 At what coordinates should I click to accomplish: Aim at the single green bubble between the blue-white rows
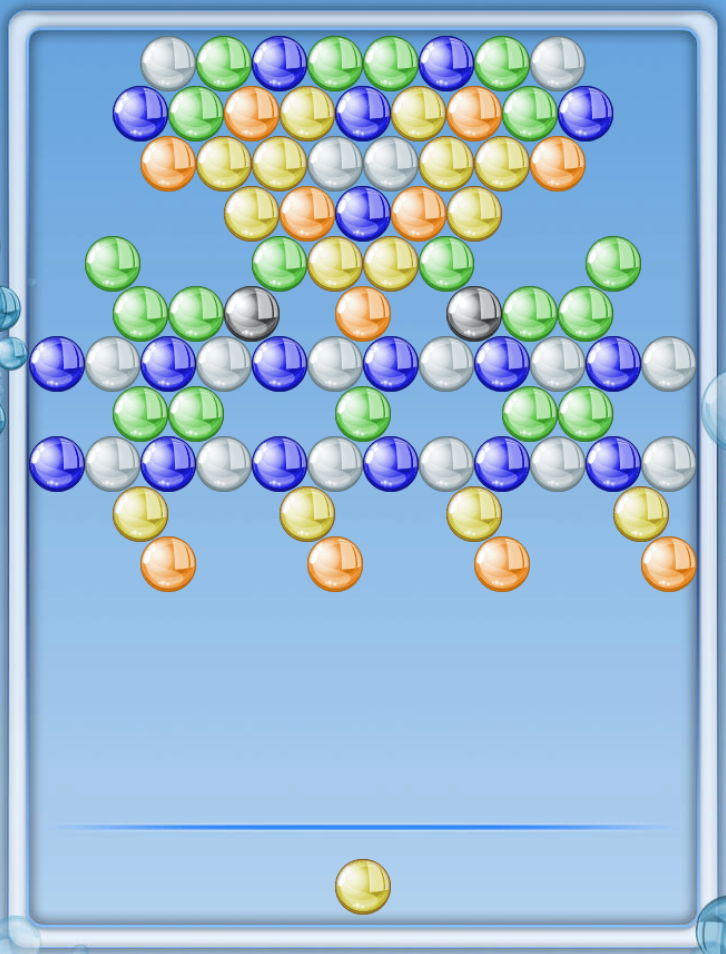[x=363, y=414]
